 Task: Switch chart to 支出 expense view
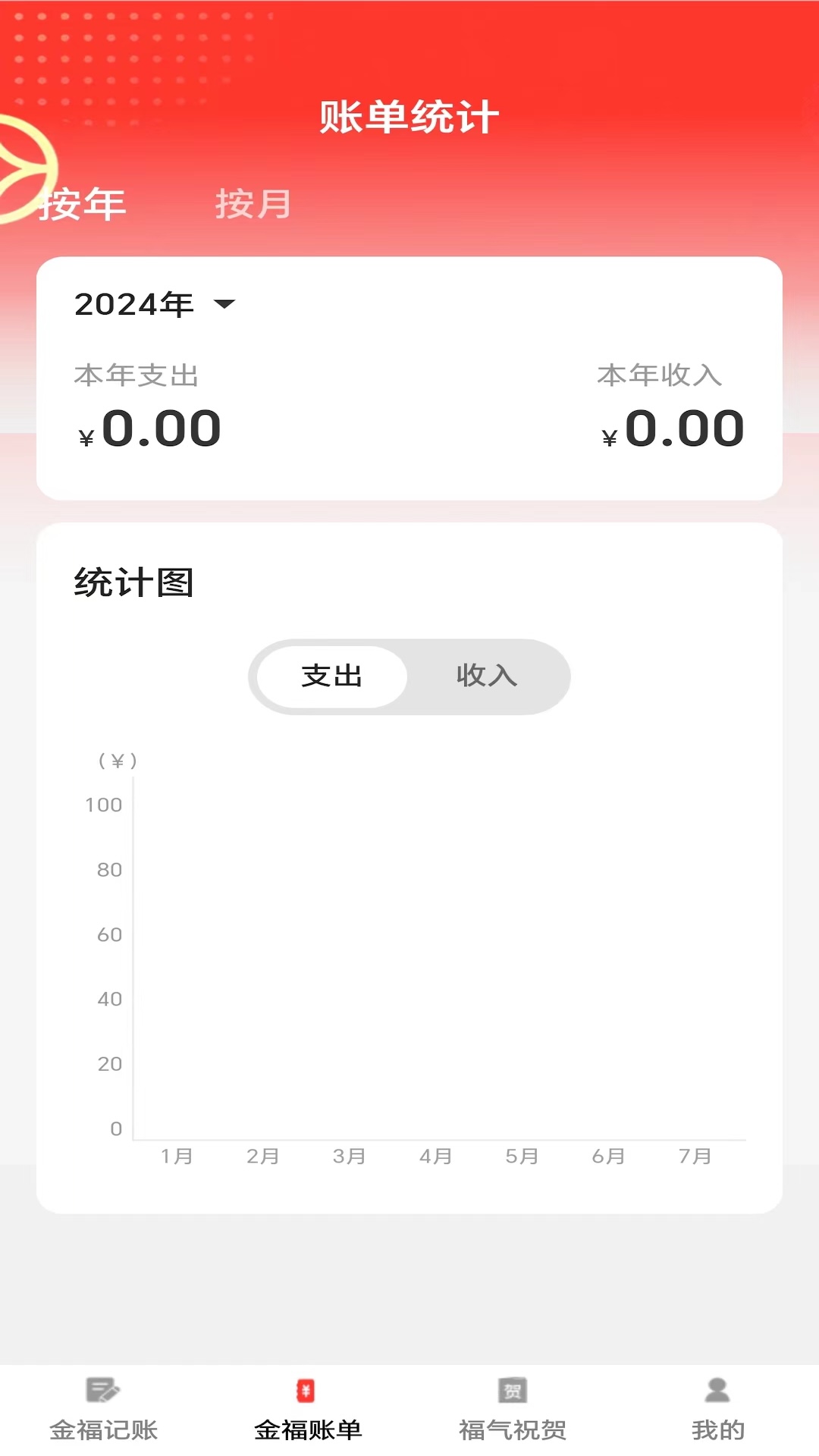pyautogui.click(x=331, y=677)
